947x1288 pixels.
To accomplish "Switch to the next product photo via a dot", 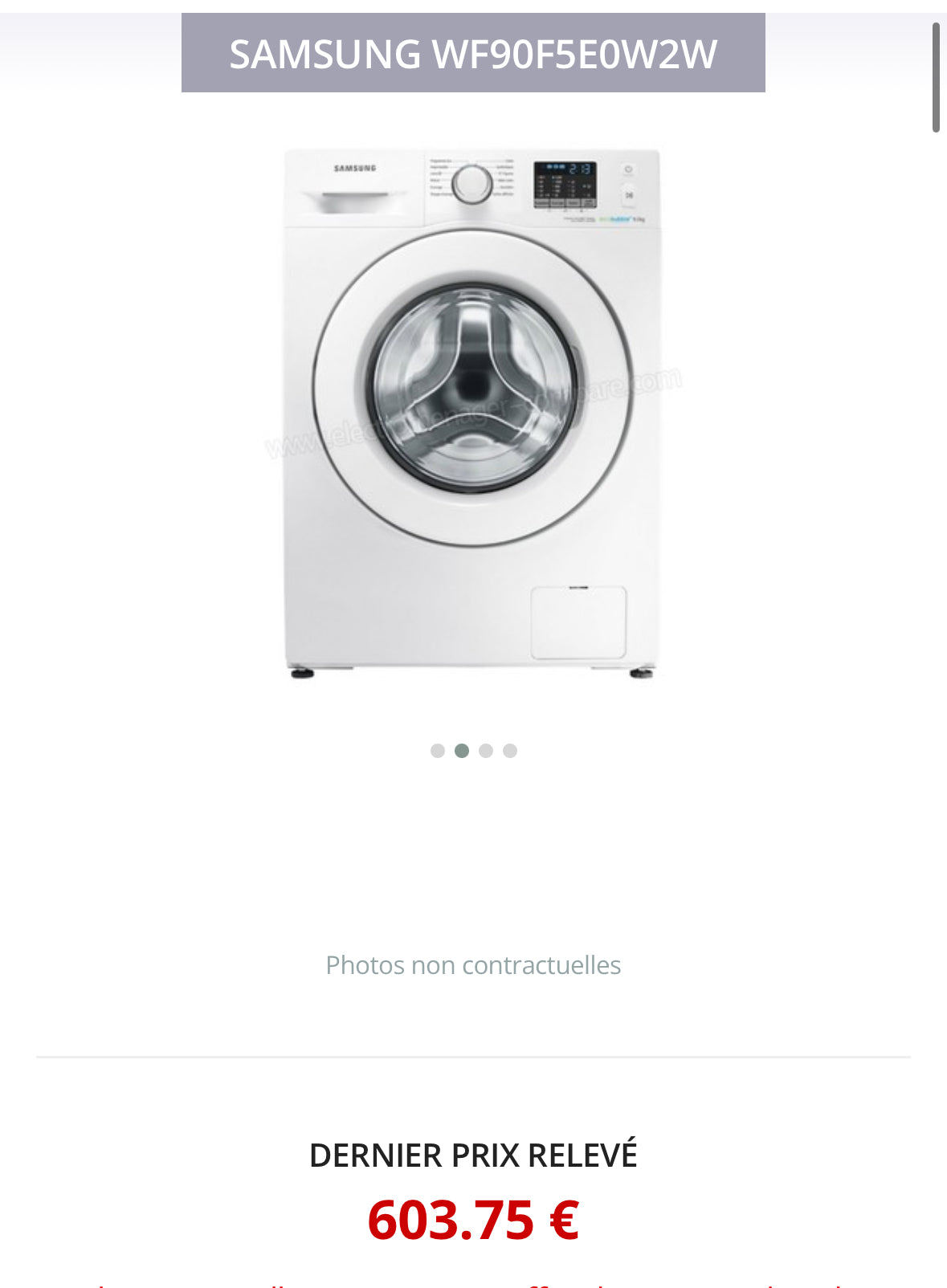I will click(x=486, y=750).
